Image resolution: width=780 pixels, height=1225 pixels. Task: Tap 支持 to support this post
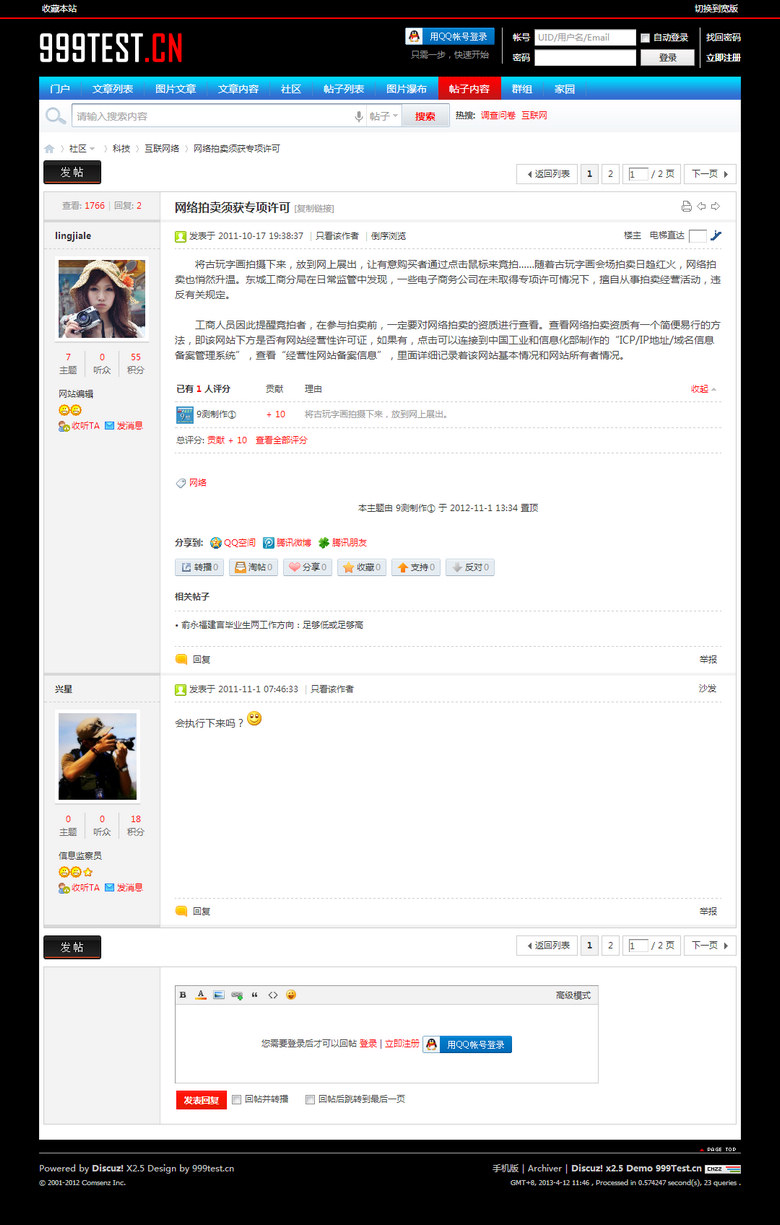(415, 567)
